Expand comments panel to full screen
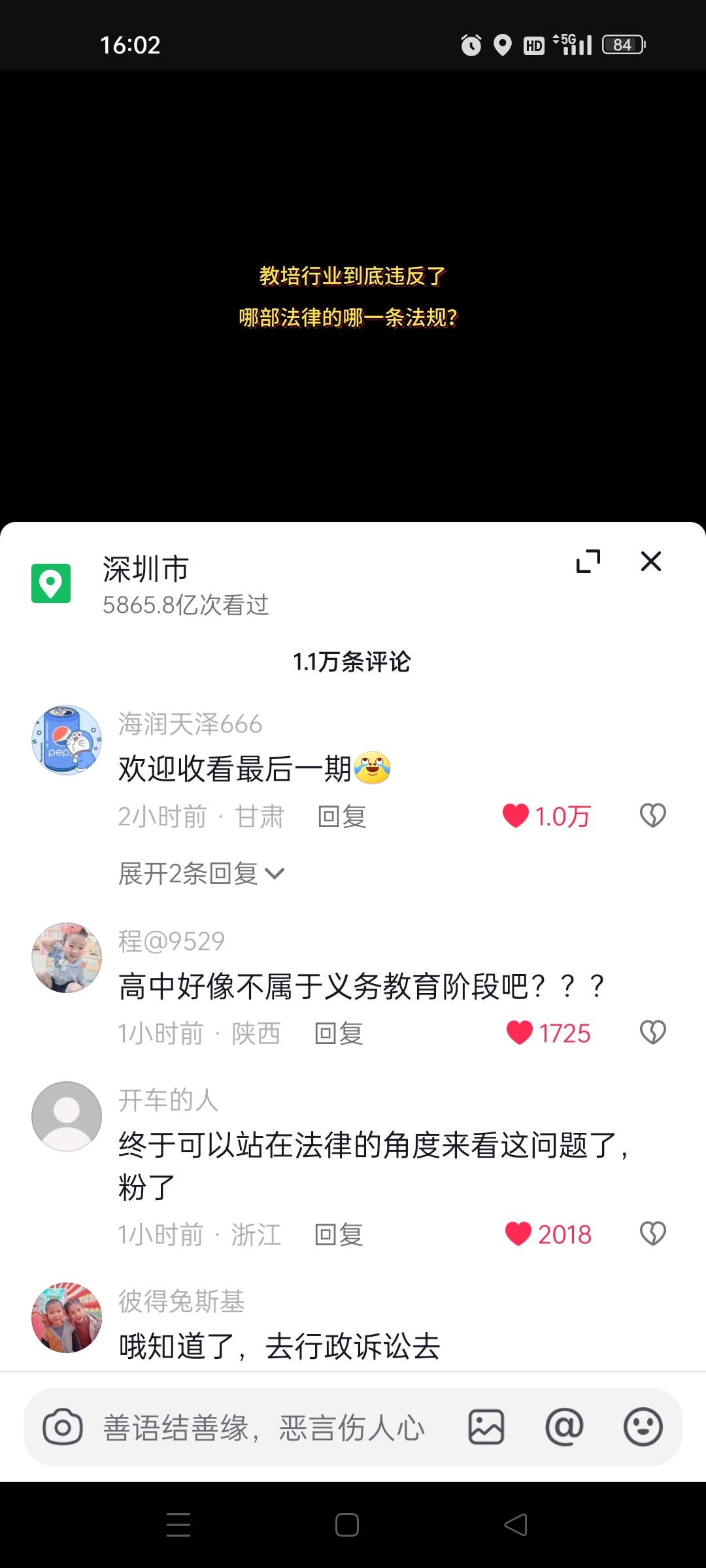Viewport: 706px width, 1568px height. 588,561
